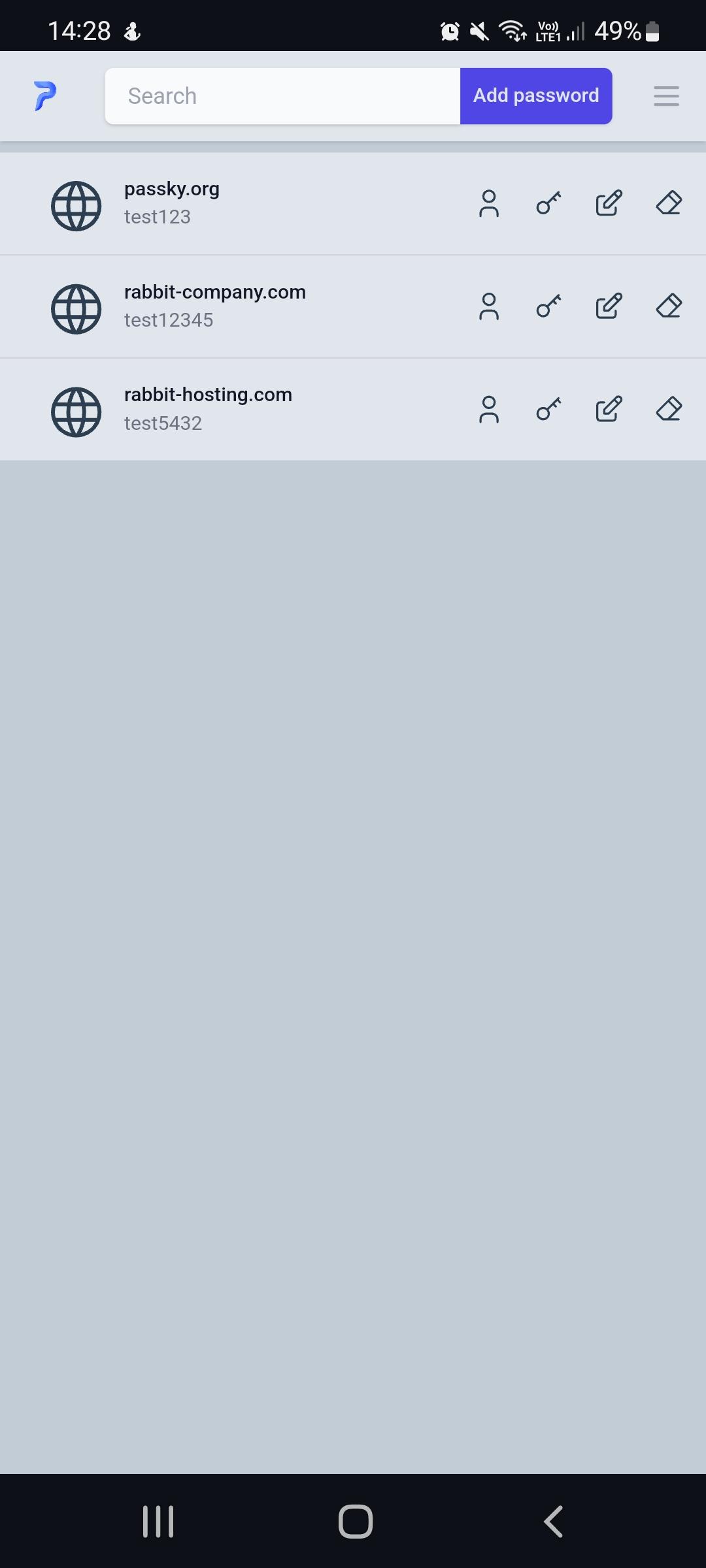Go back using system navigation
This screenshot has width=706, height=1568.
[x=553, y=1522]
